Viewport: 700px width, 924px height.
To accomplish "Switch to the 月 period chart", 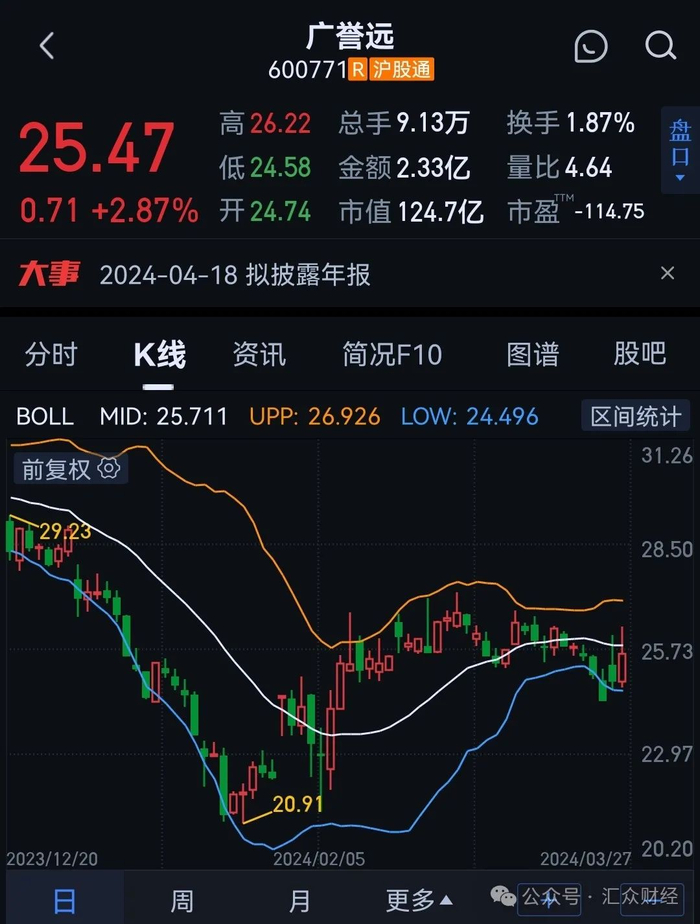I will pos(299,899).
